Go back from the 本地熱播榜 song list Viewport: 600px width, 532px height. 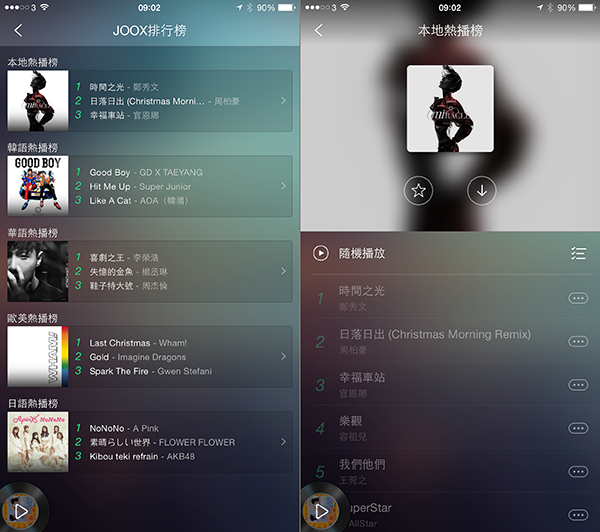click(x=318, y=31)
